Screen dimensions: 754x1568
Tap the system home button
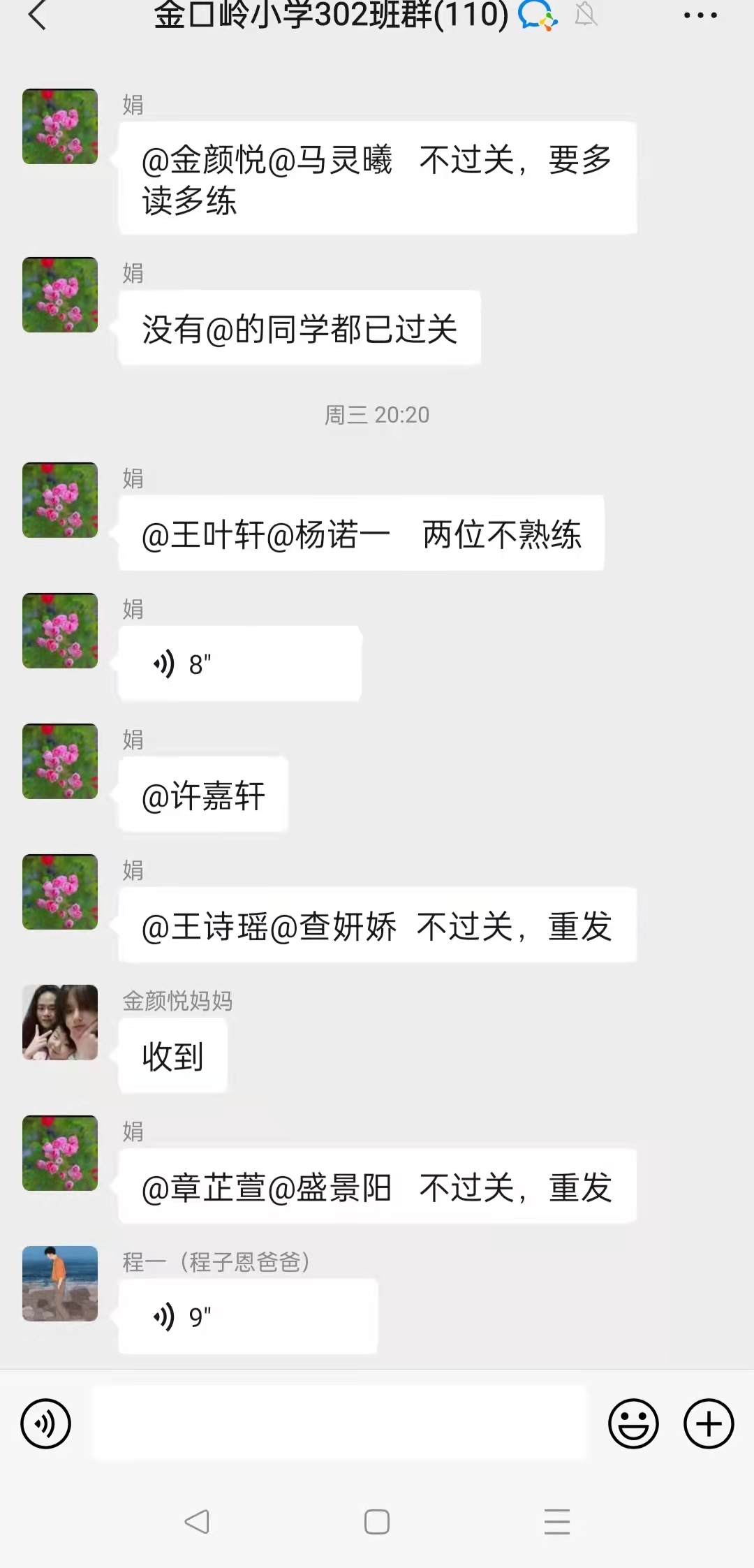coord(377,1522)
